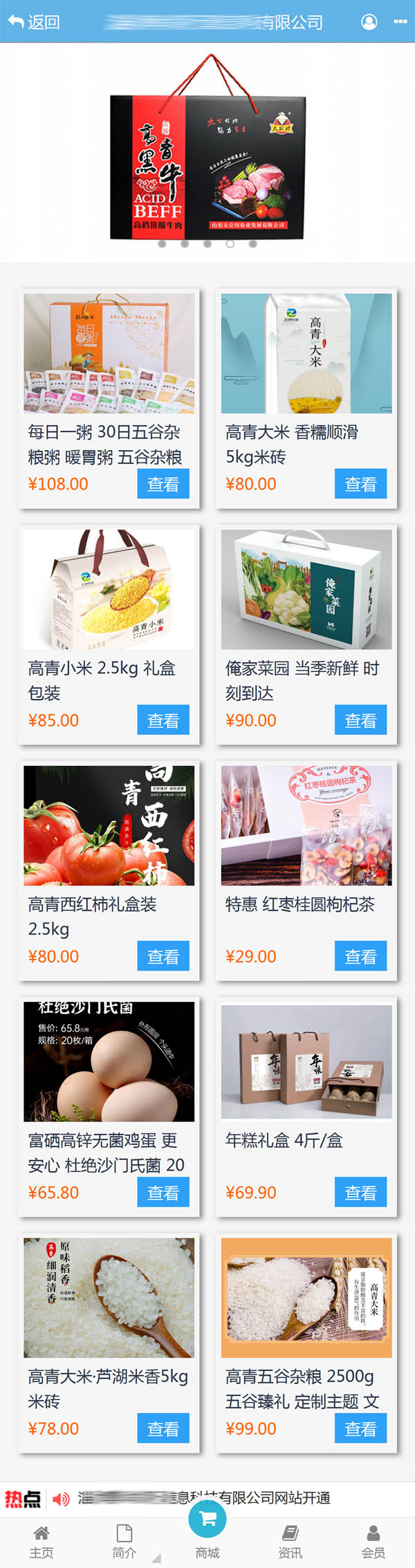Switch to the 简介 tab
The image size is (415, 1568).
(x=124, y=1542)
